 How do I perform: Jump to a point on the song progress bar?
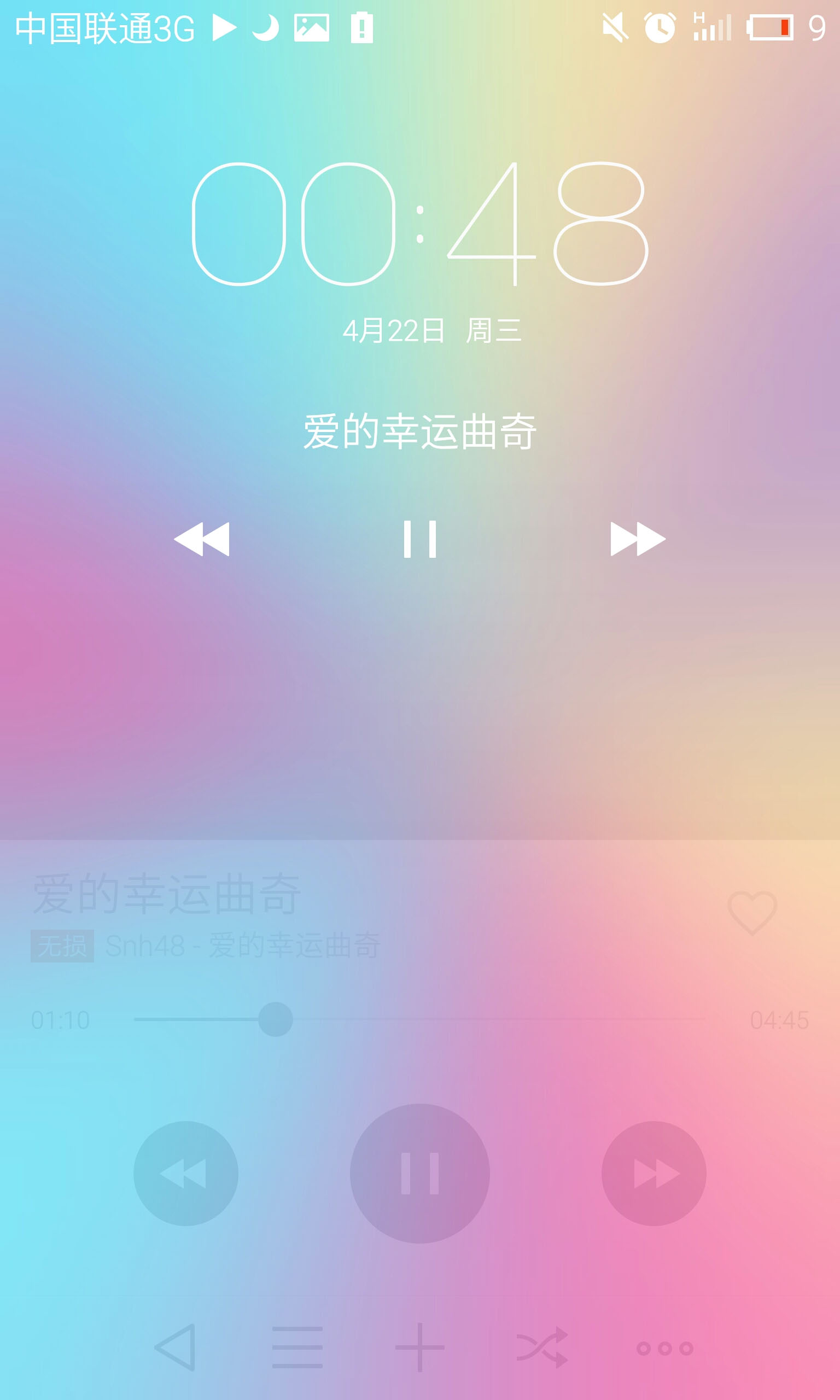(453, 1019)
